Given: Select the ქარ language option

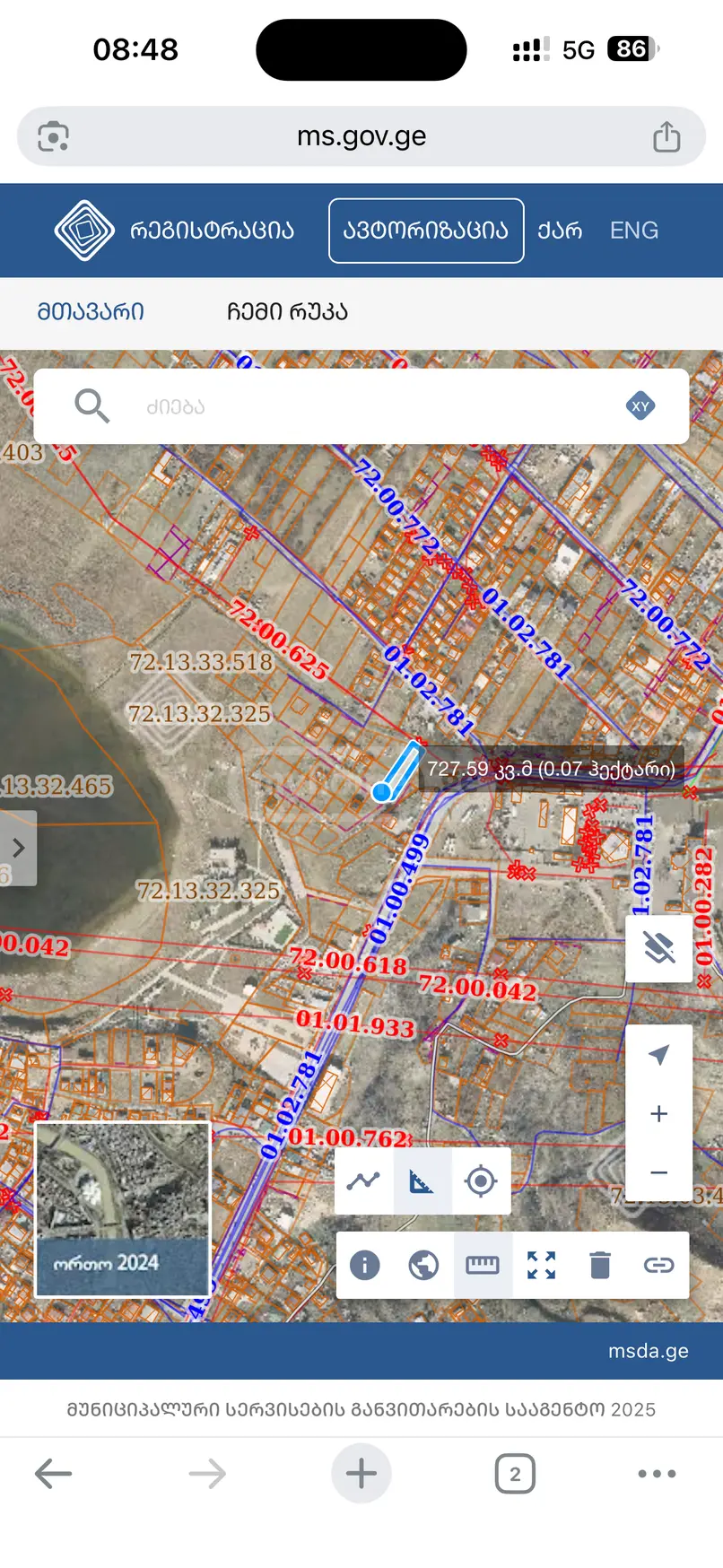Looking at the screenshot, I should coord(560,231).
